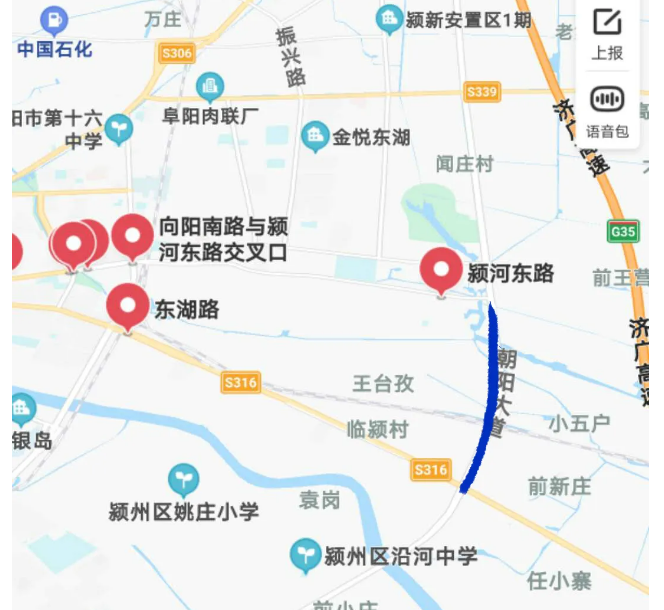The height and width of the screenshot is (610, 664).
Task: Open the 颍新安置区1期 place marker
Action: (x=389, y=18)
